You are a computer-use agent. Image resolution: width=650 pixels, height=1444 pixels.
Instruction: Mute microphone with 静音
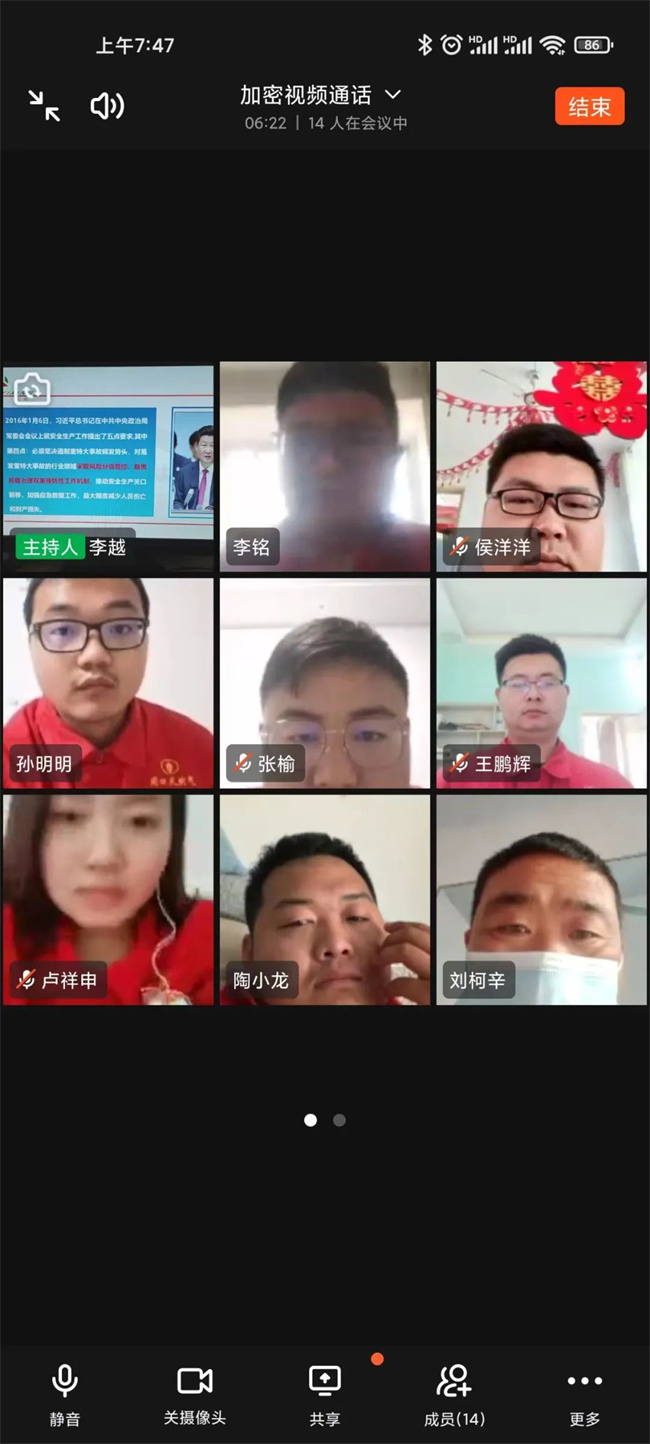point(65,1394)
